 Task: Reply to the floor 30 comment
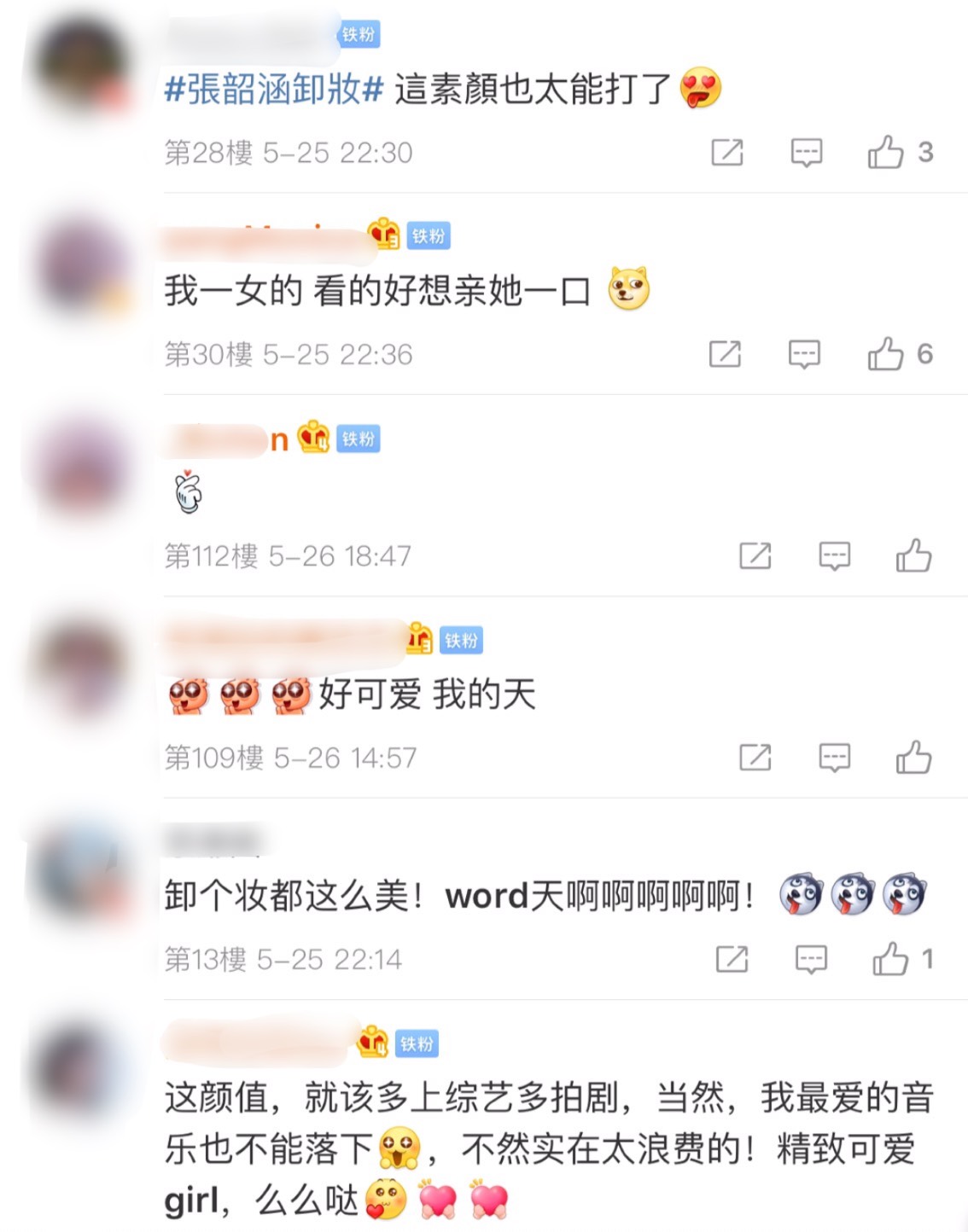click(803, 354)
